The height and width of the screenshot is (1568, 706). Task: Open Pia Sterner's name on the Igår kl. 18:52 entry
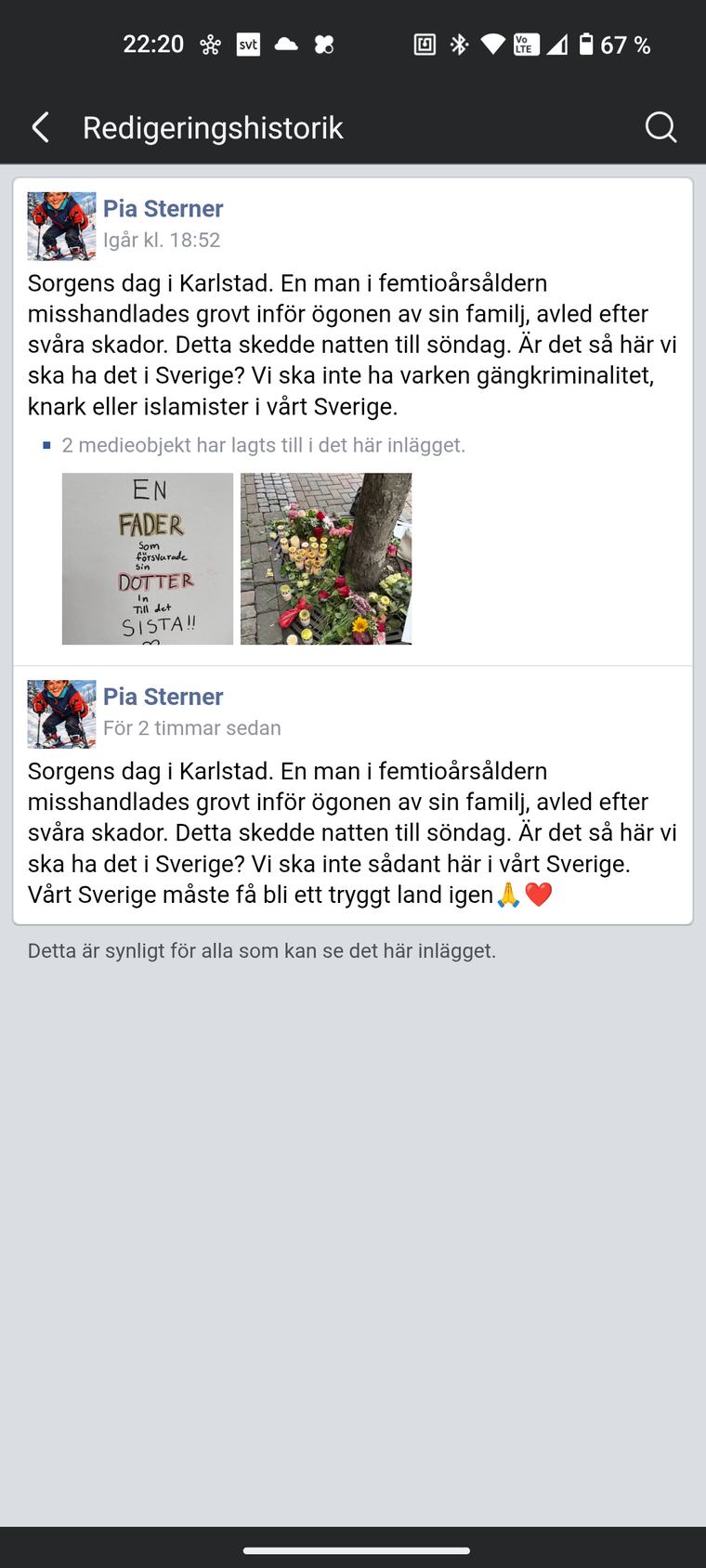pos(163,208)
